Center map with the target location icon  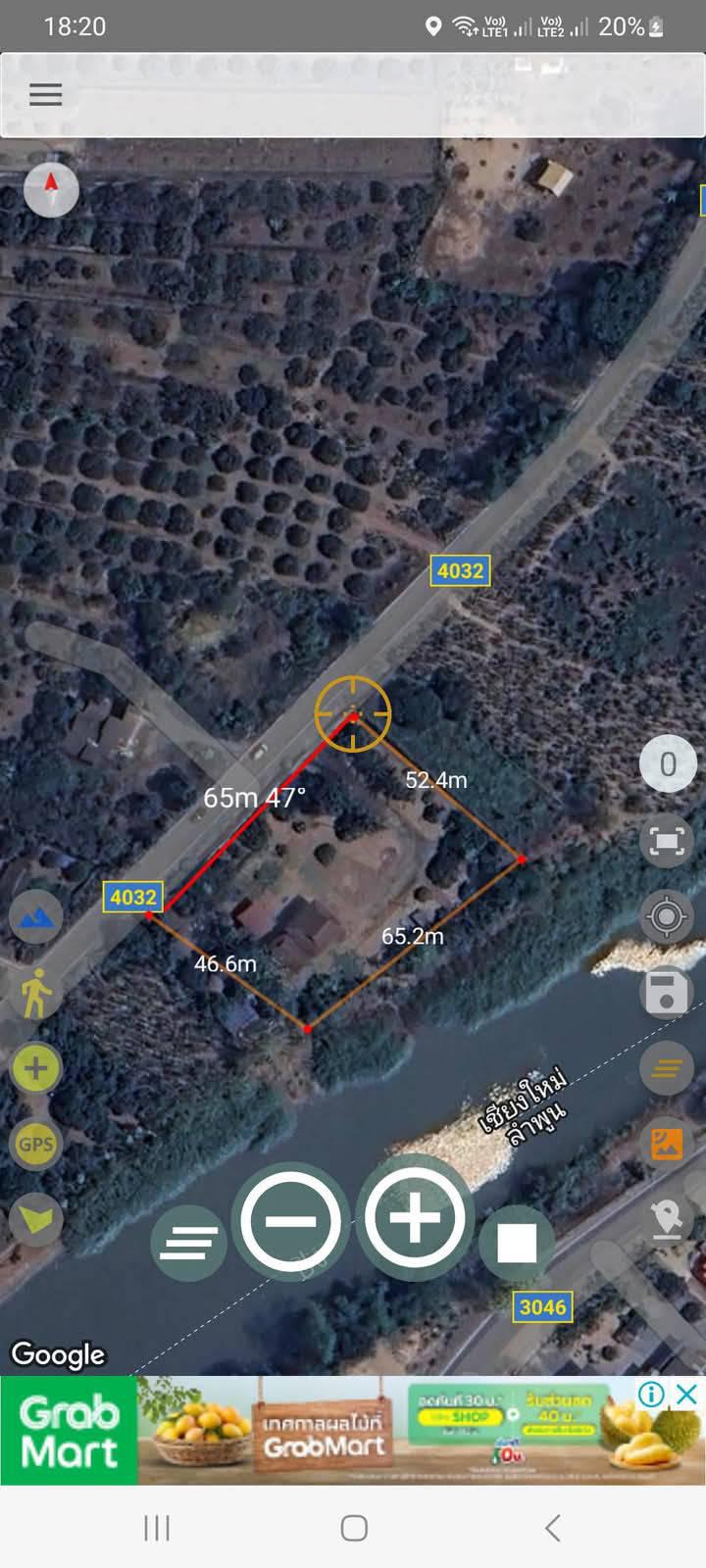(x=667, y=917)
